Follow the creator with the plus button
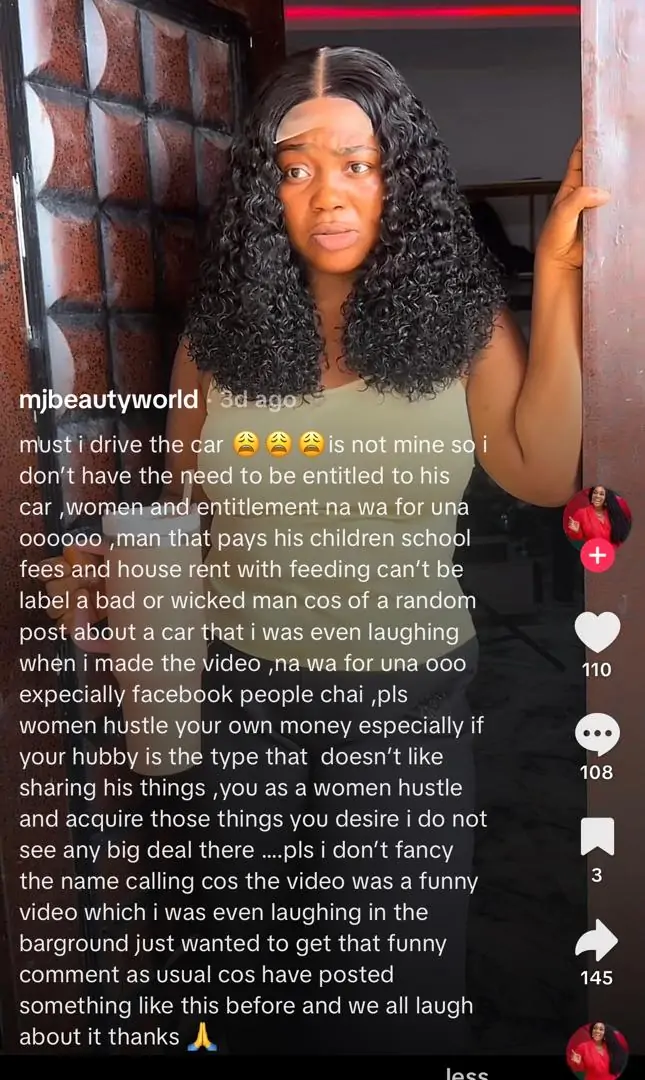Image resolution: width=645 pixels, height=1080 pixels. point(597,556)
